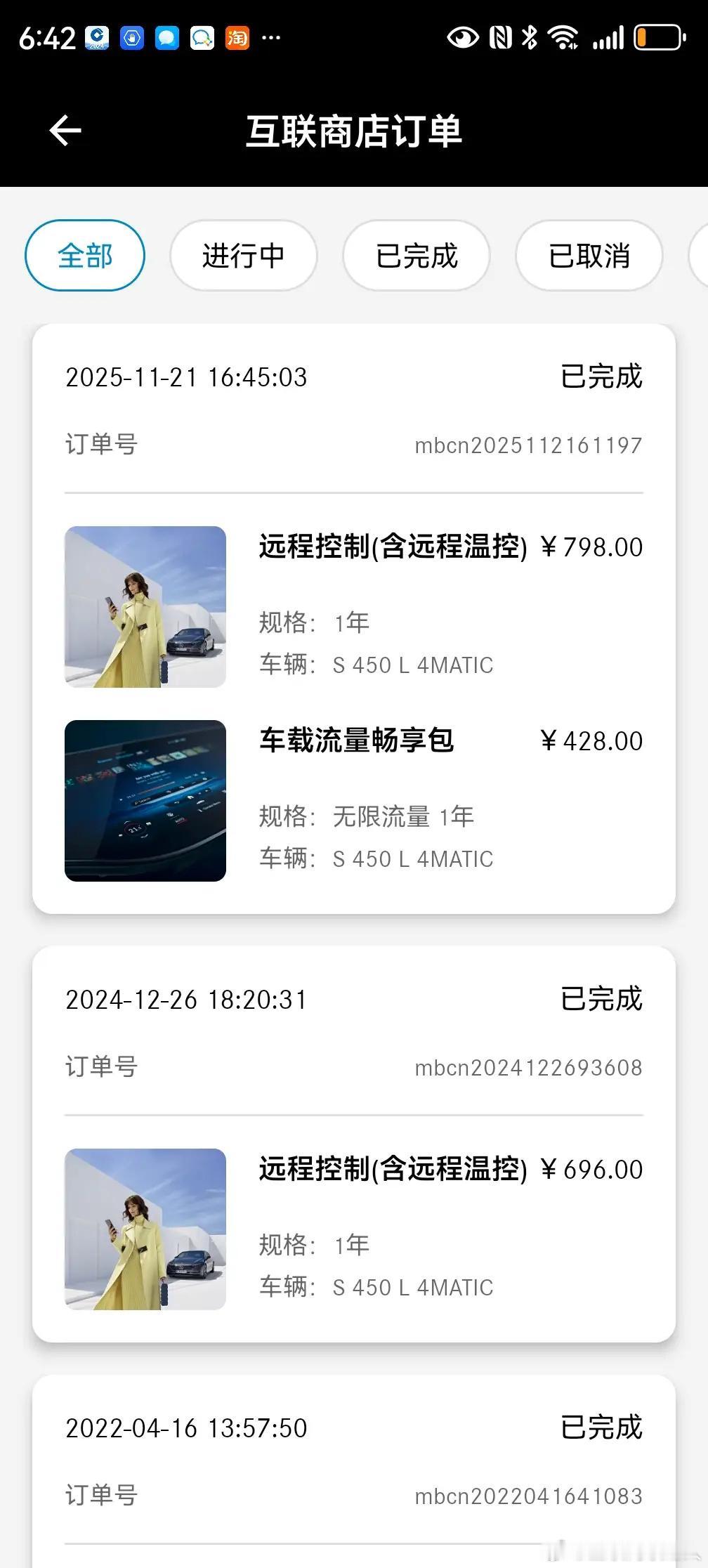Tap the signal strength bars indicator
Image resolution: width=708 pixels, height=1568 pixels.
click(x=608, y=39)
